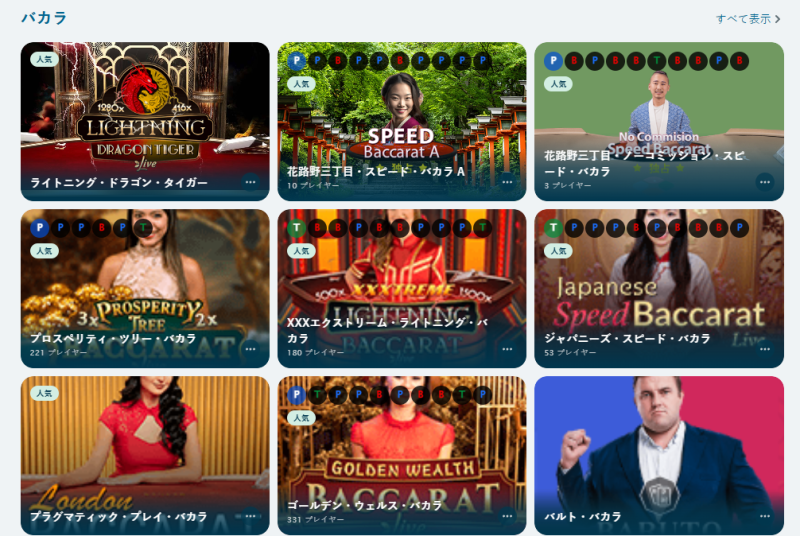The image size is (800, 536).
Task: Open バルト・バカラ game
Action: tap(658, 450)
